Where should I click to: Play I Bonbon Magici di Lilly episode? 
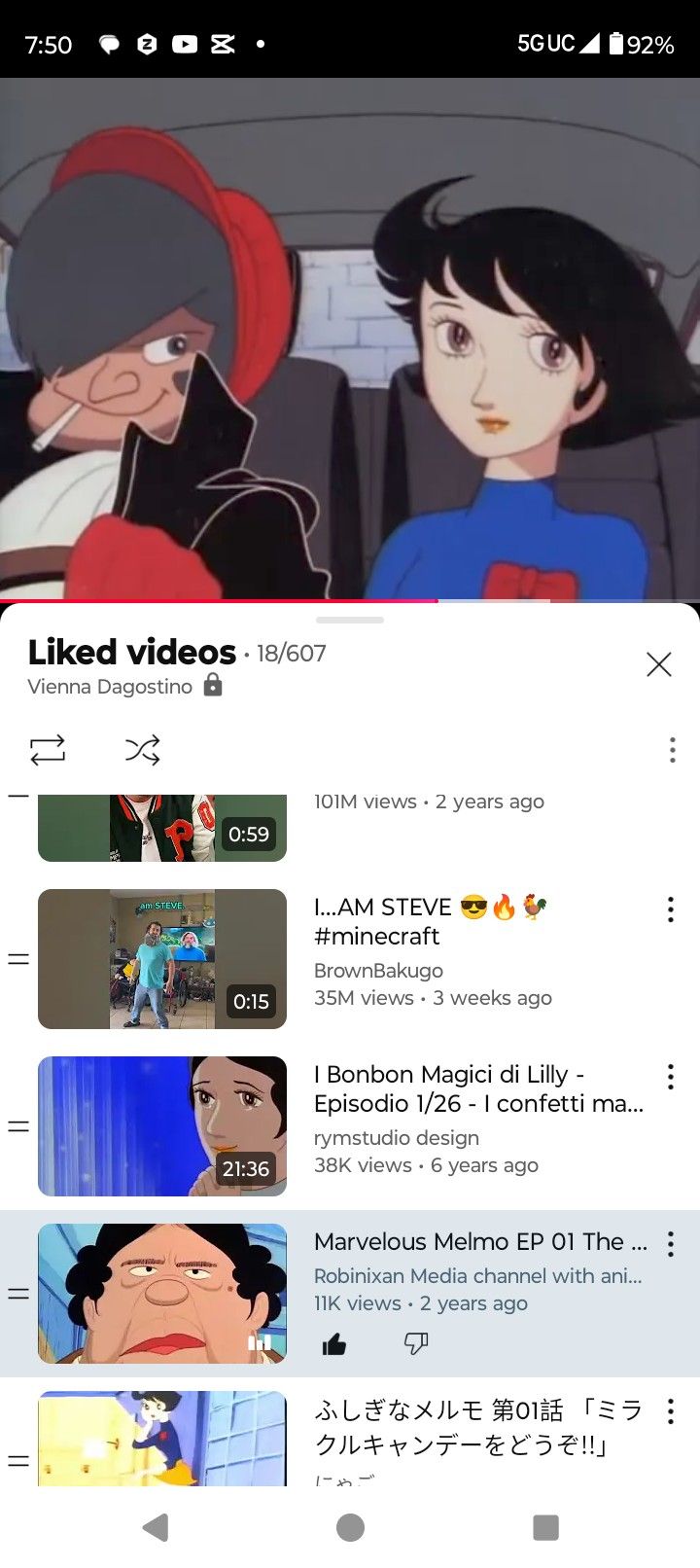pos(162,1126)
